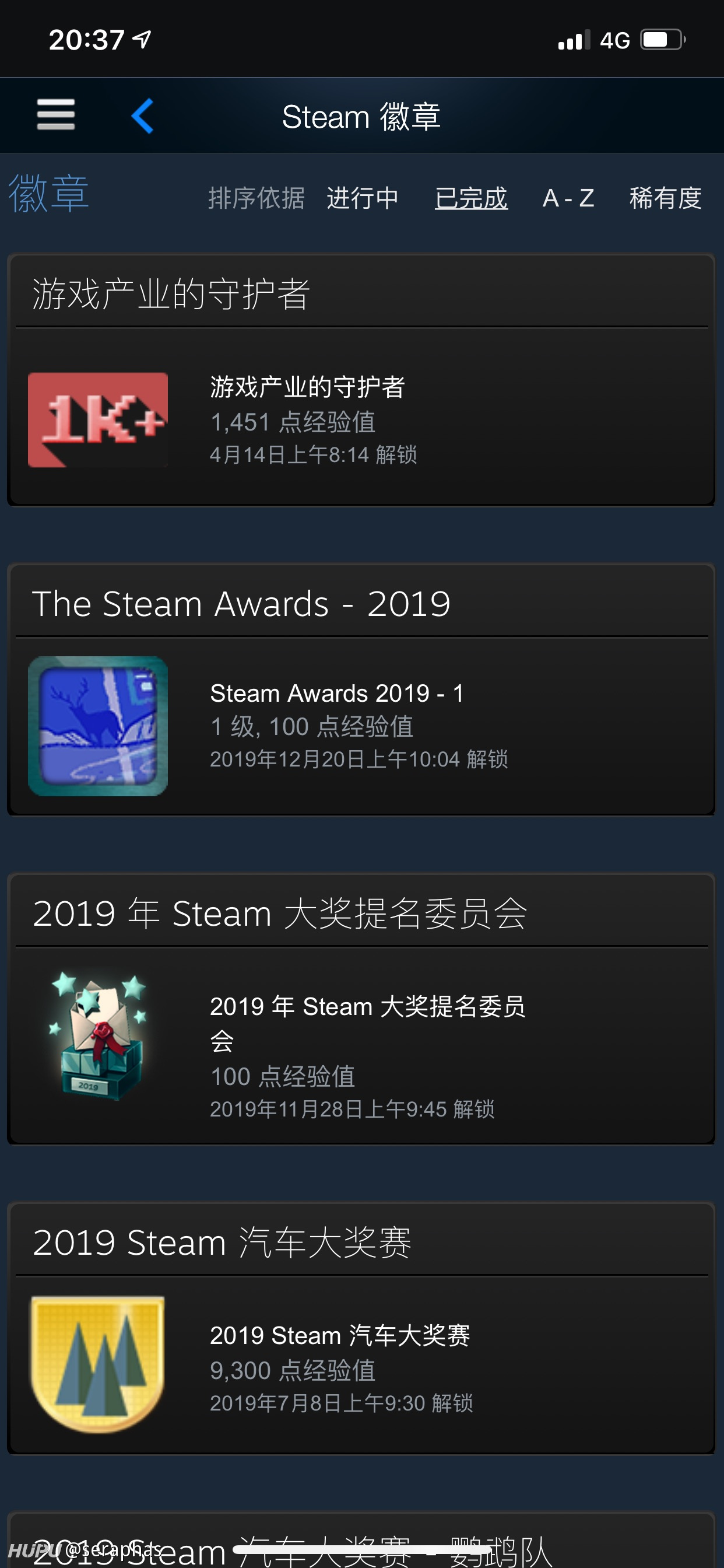724x1568 pixels.
Task: Open the hamburger drawer menu
Action: pyautogui.click(x=55, y=114)
